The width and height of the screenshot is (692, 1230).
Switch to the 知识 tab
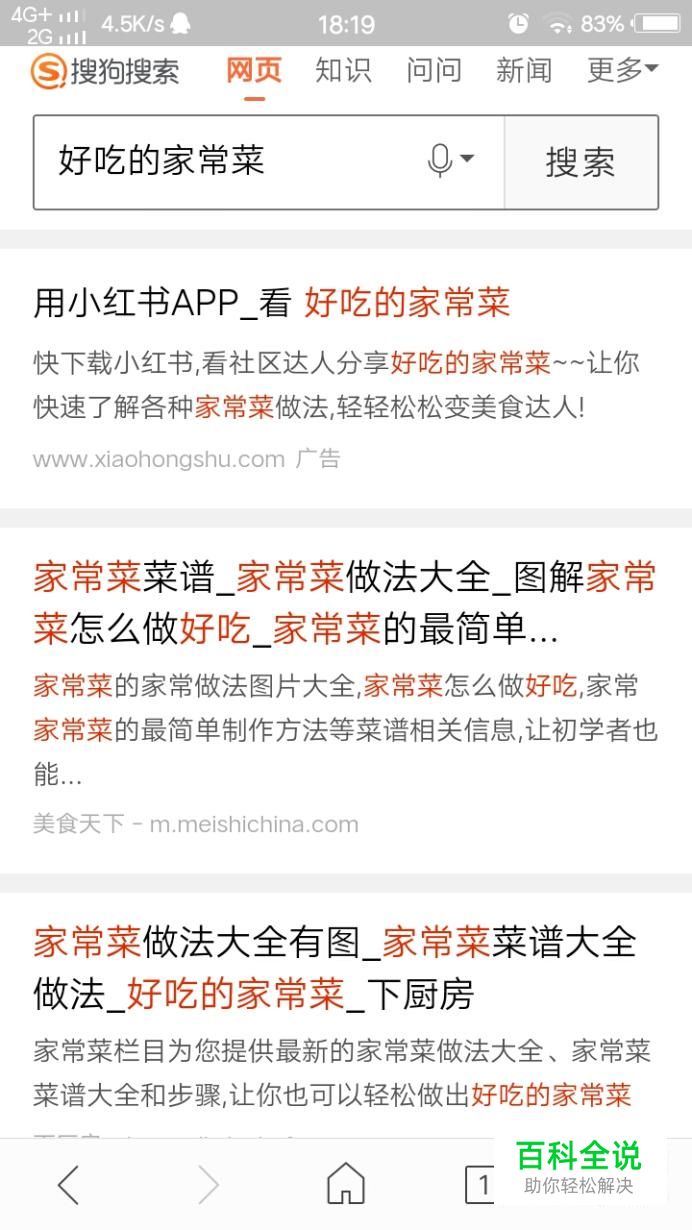pyautogui.click(x=343, y=70)
